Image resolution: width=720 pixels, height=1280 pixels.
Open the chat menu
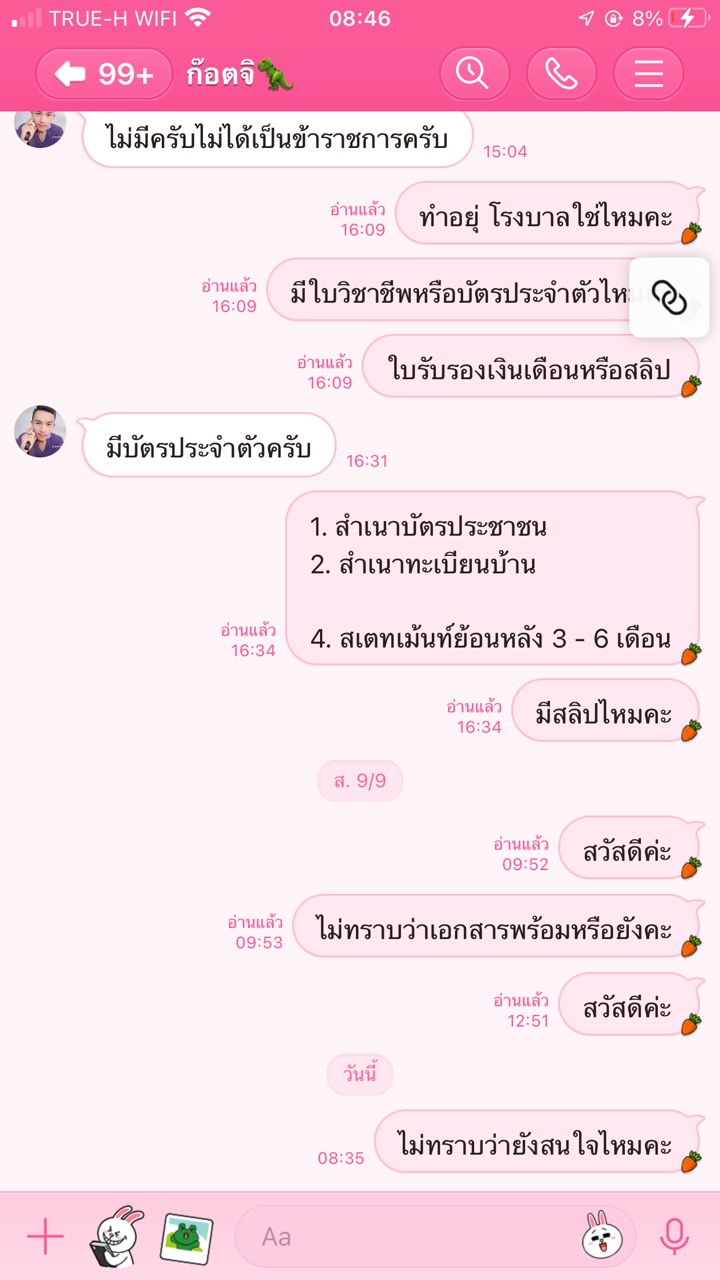point(649,74)
